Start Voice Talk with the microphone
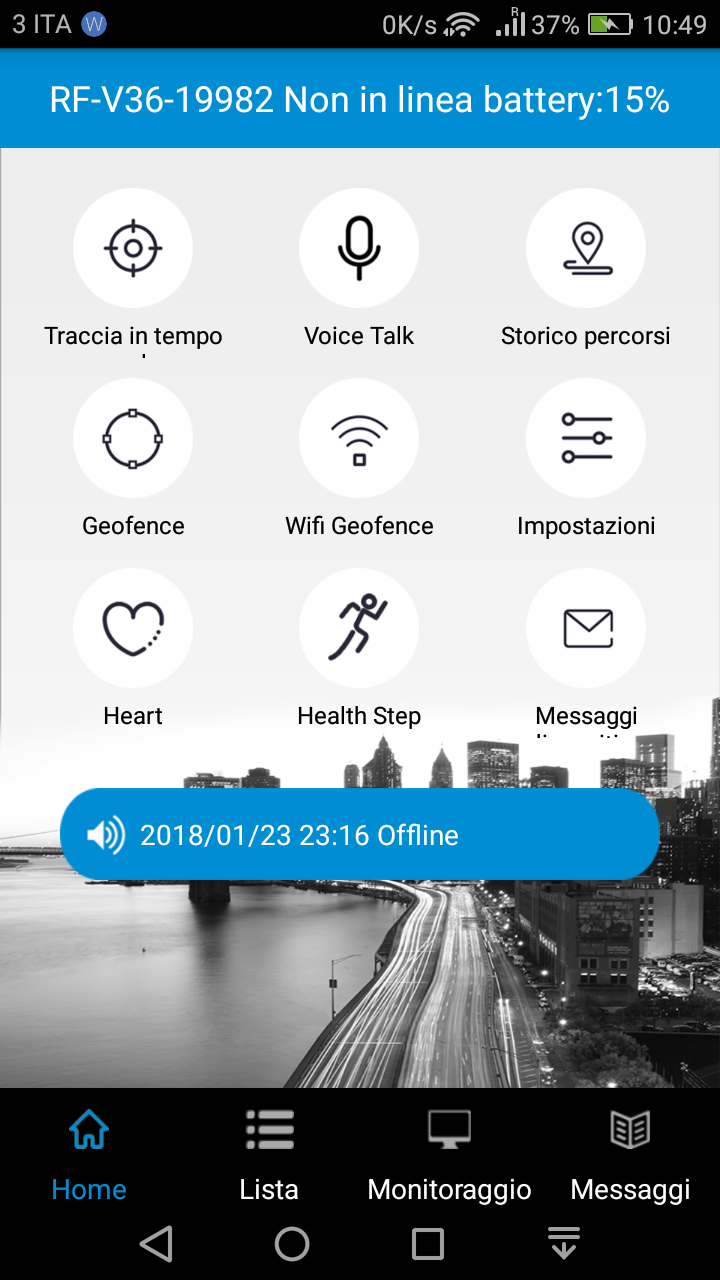Viewport: 720px width, 1280px height. click(359, 248)
